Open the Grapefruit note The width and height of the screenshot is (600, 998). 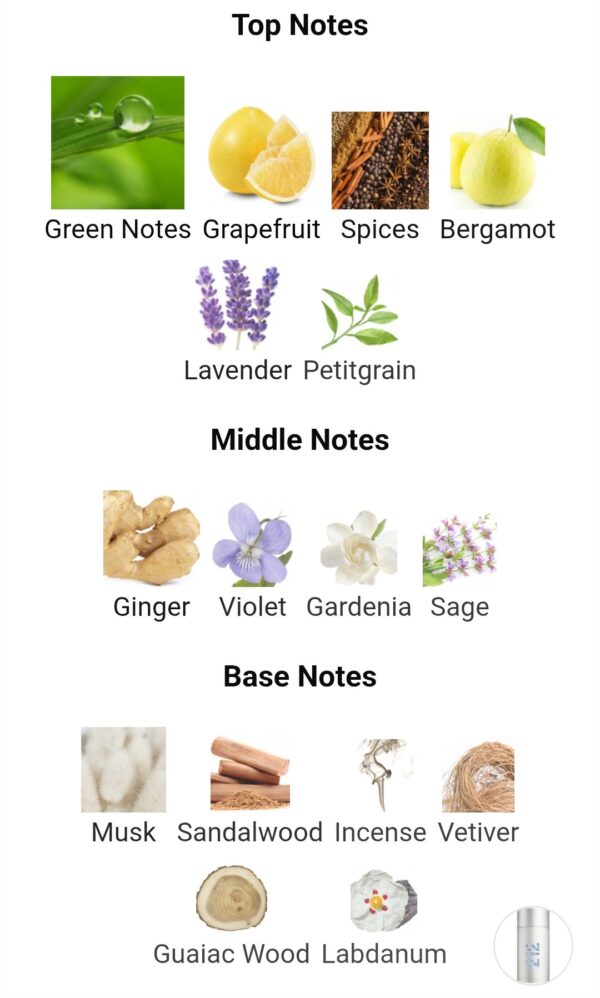(x=261, y=160)
